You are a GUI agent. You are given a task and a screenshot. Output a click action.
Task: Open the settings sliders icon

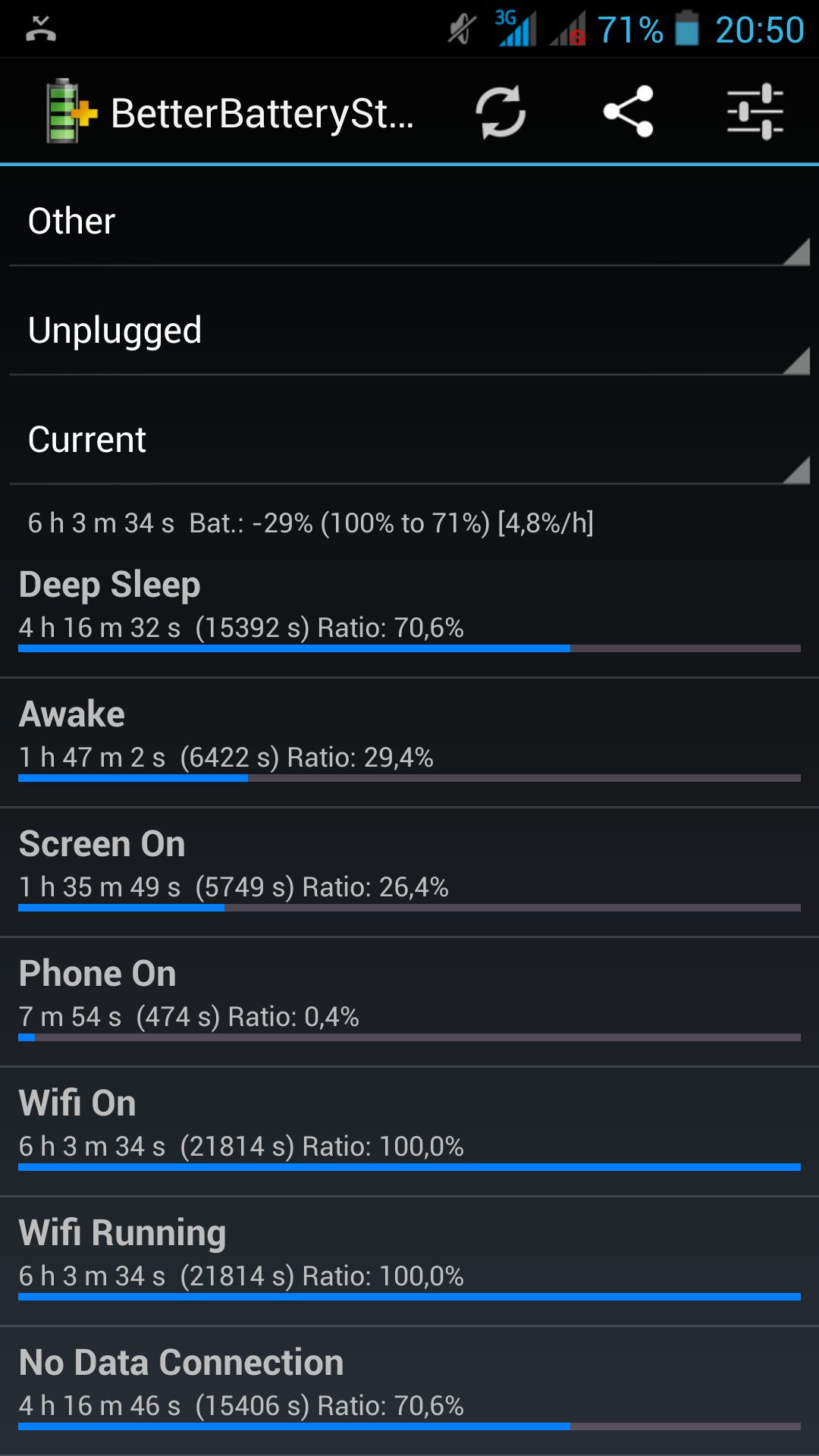point(755,112)
